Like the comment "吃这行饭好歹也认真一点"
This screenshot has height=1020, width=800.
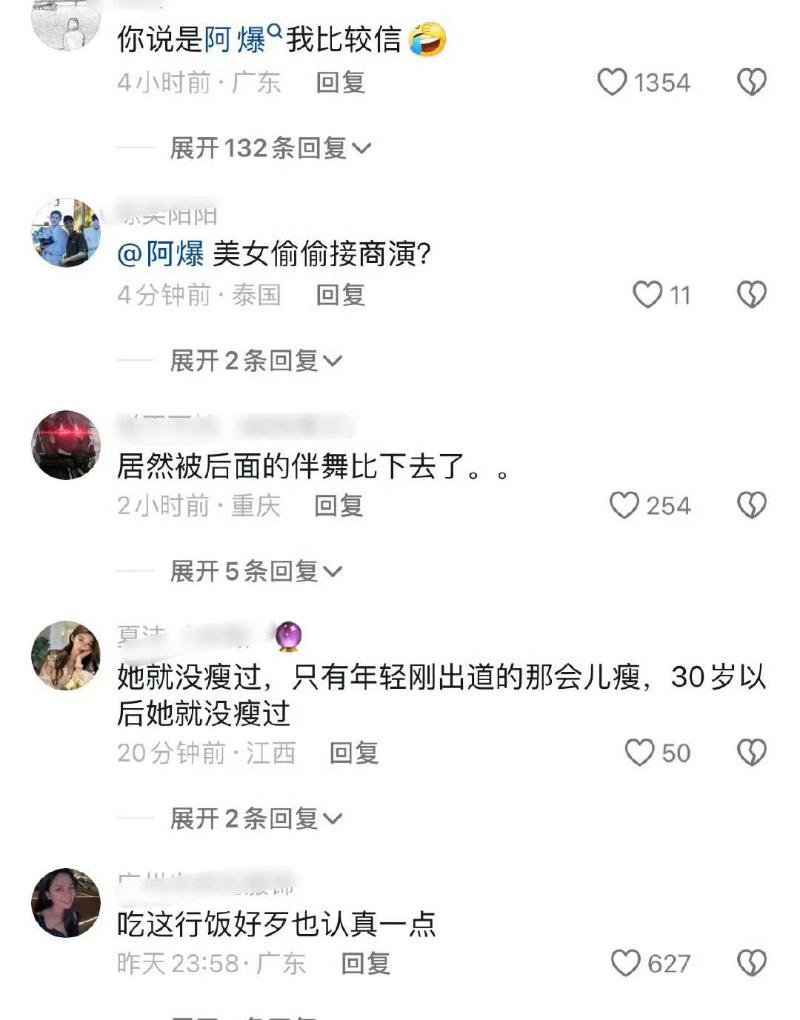pos(625,963)
